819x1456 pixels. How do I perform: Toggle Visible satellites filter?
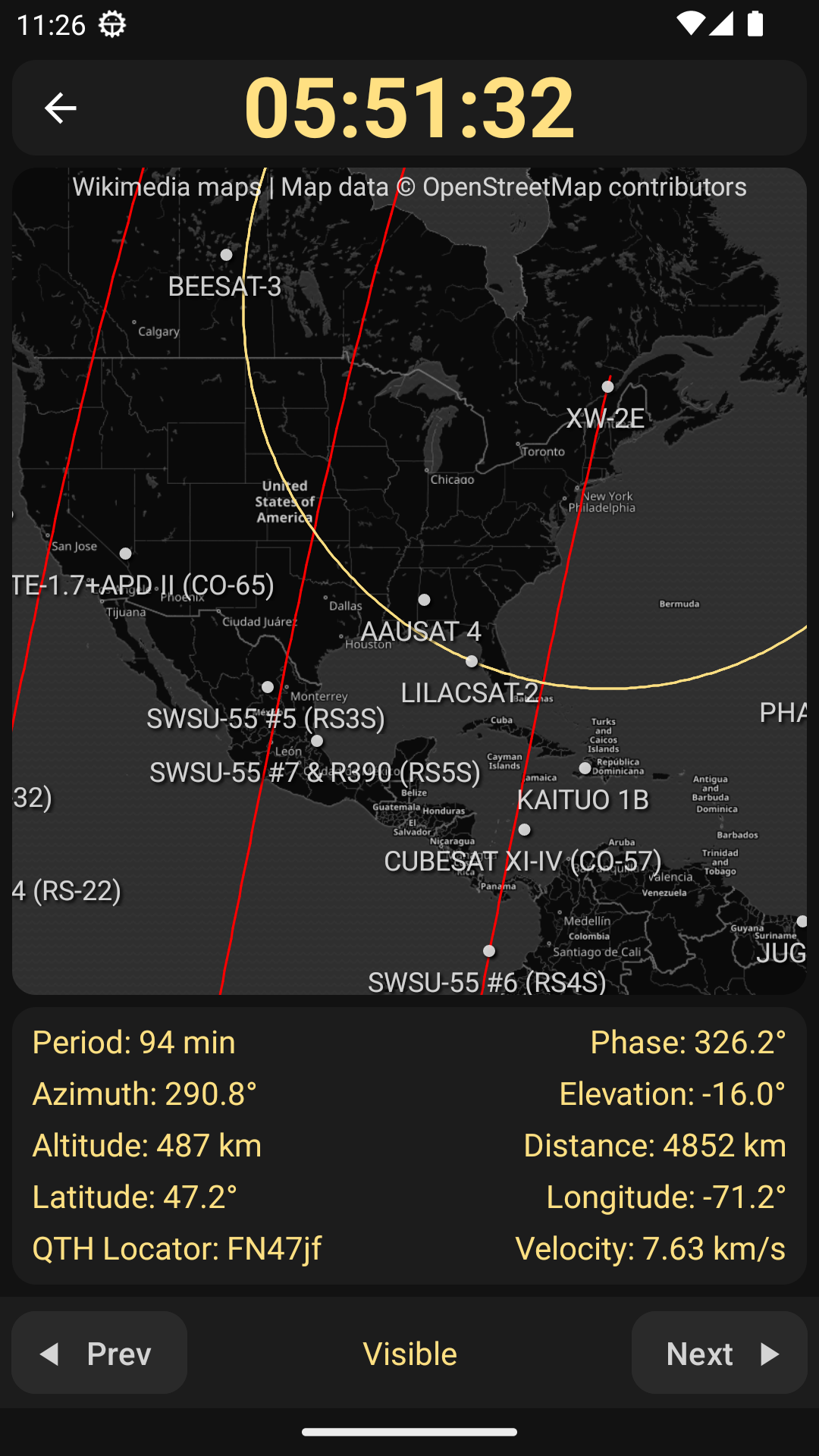pyautogui.click(x=409, y=1353)
